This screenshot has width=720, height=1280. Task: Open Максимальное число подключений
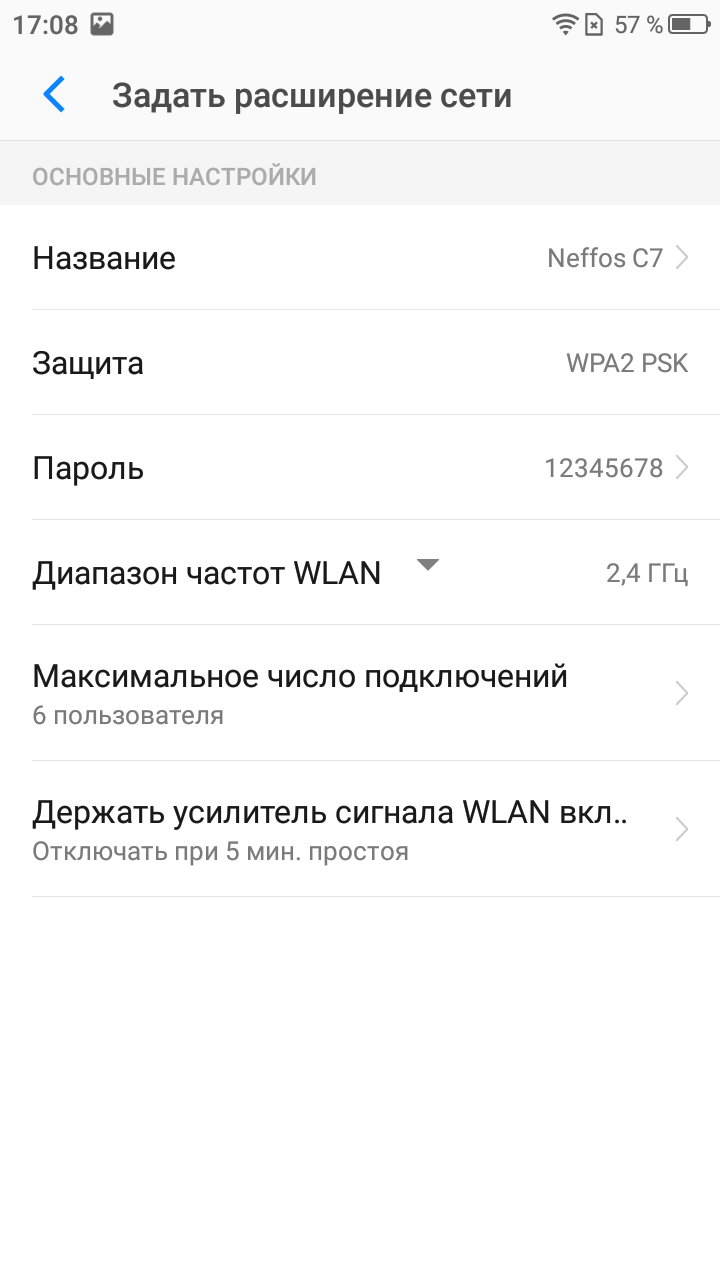[360, 693]
